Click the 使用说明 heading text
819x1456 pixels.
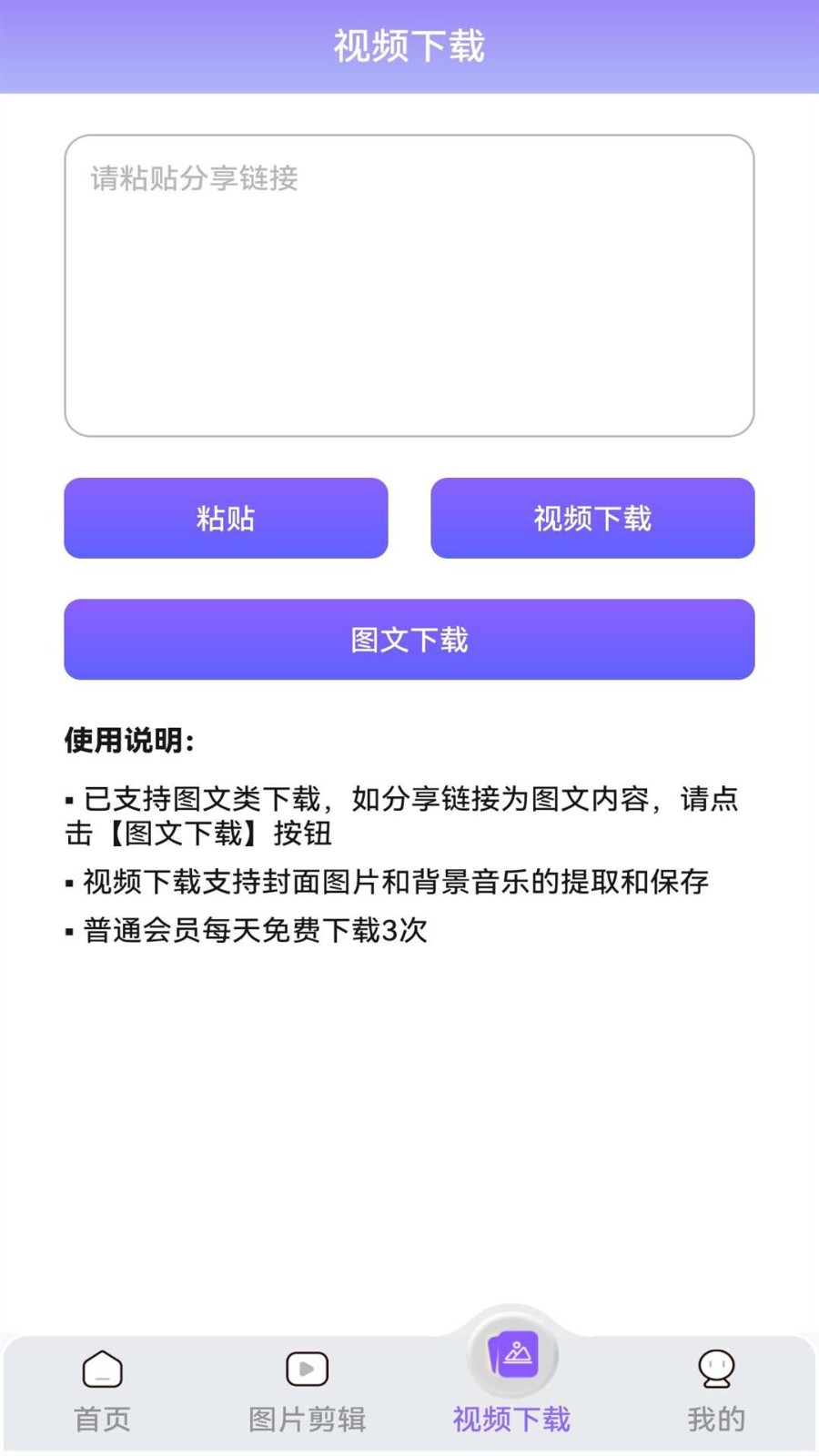coord(130,740)
